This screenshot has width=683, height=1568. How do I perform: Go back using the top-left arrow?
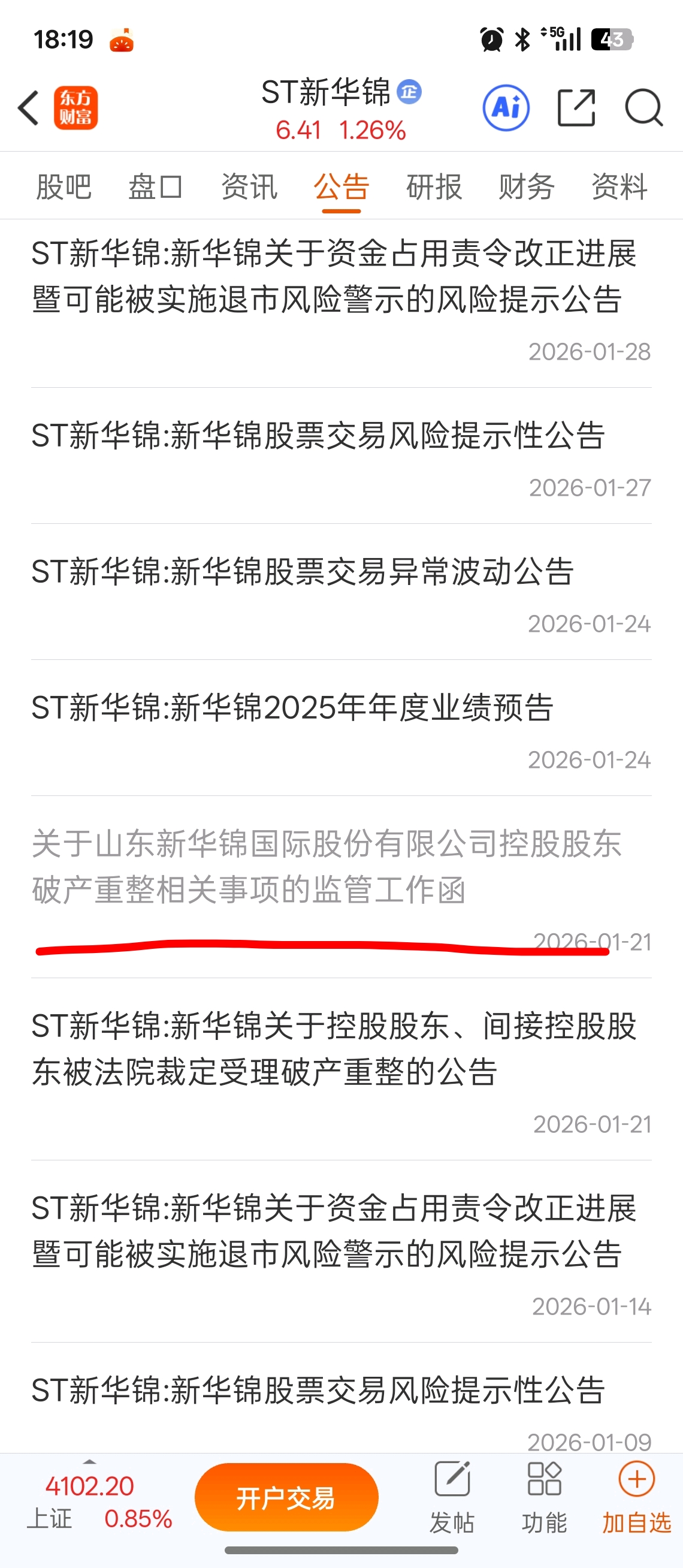(x=28, y=108)
